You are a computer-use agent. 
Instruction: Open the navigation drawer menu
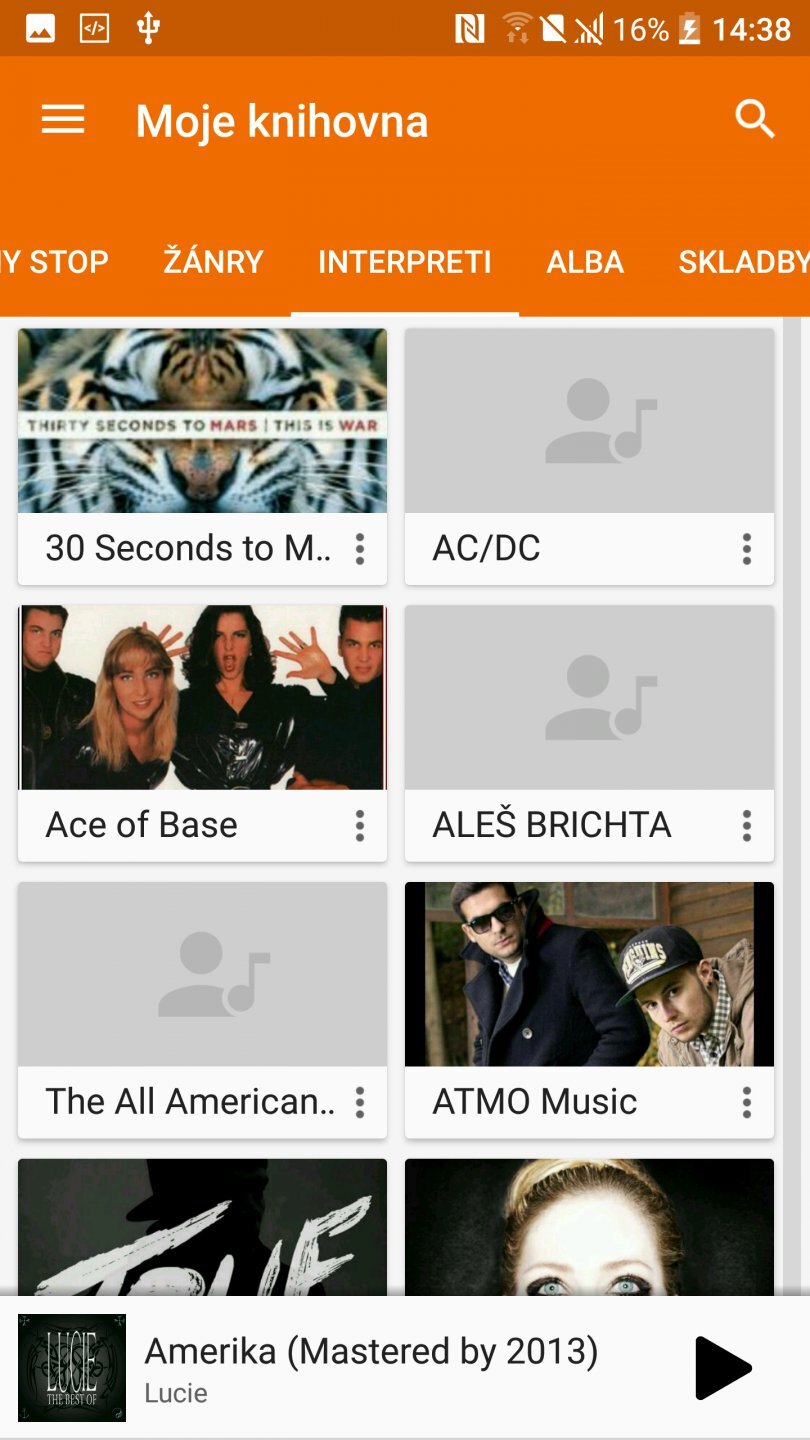coord(63,120)
